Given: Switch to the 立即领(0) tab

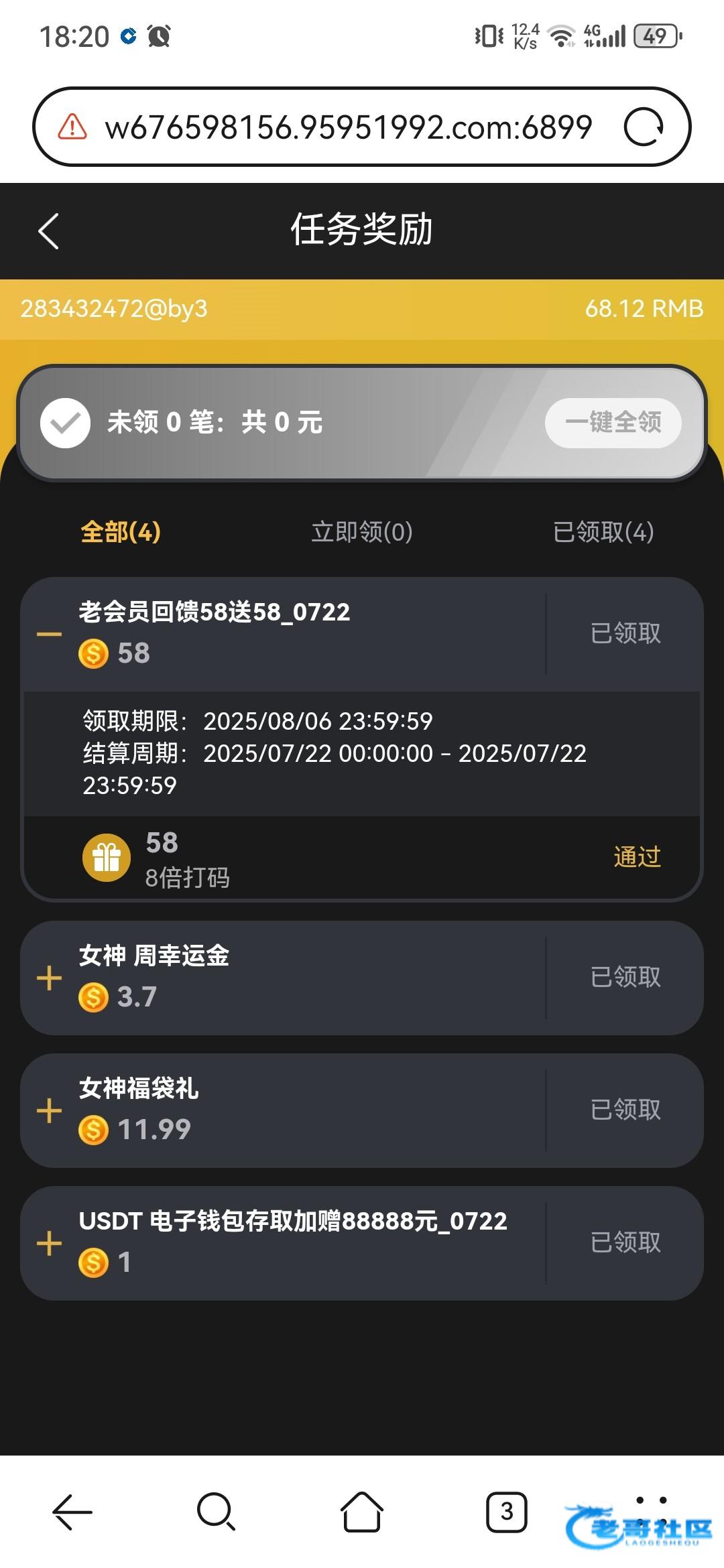Looking at the screenshot, I should (362, 532).
